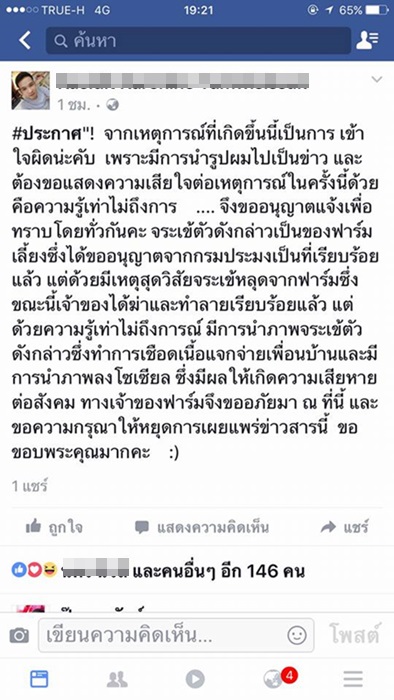Focus the เขียนความคิดเห็น comment box
This screenshot has width=394, height=700.
pos(176,635)
